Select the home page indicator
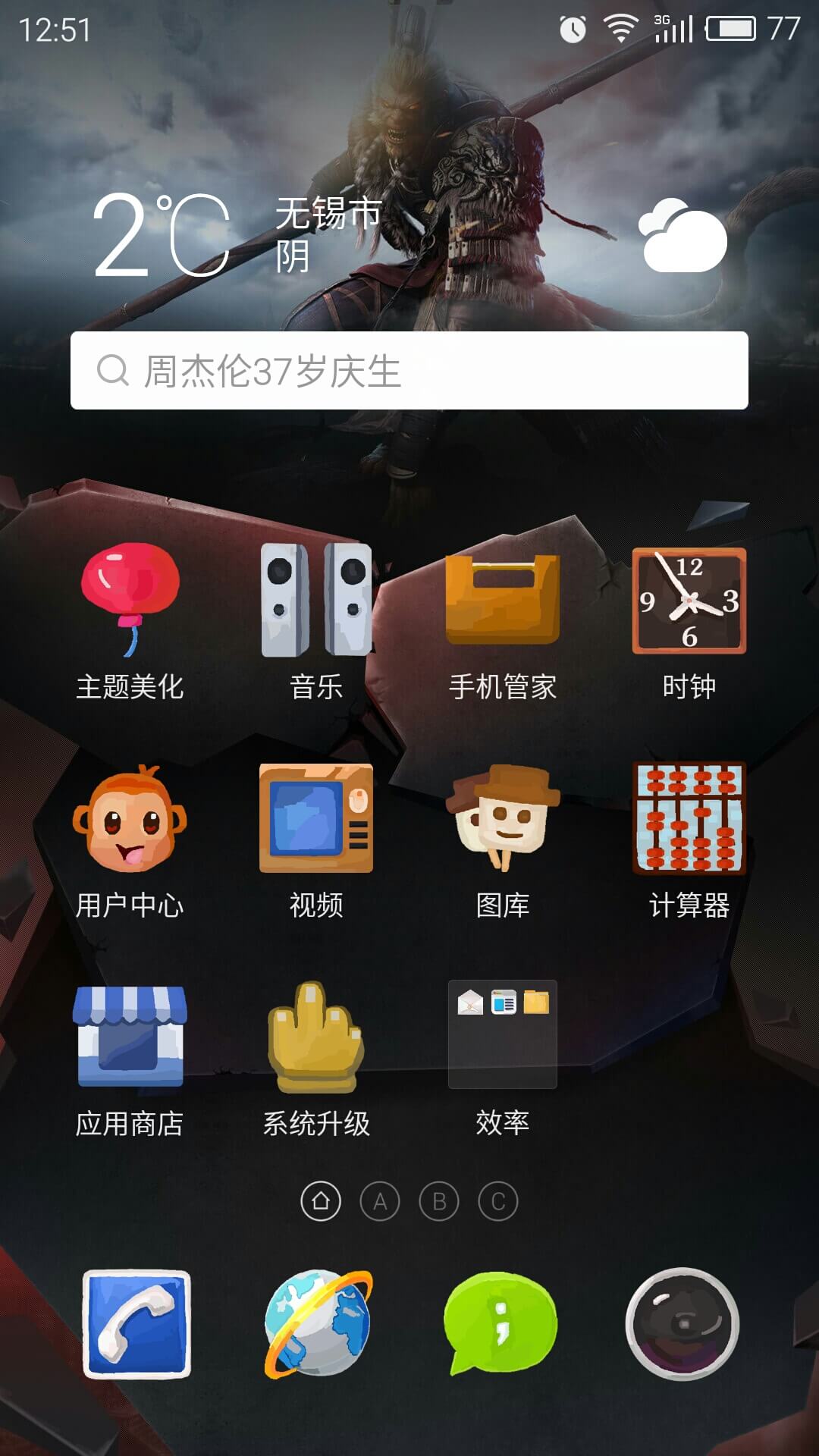 (321, 1201)
